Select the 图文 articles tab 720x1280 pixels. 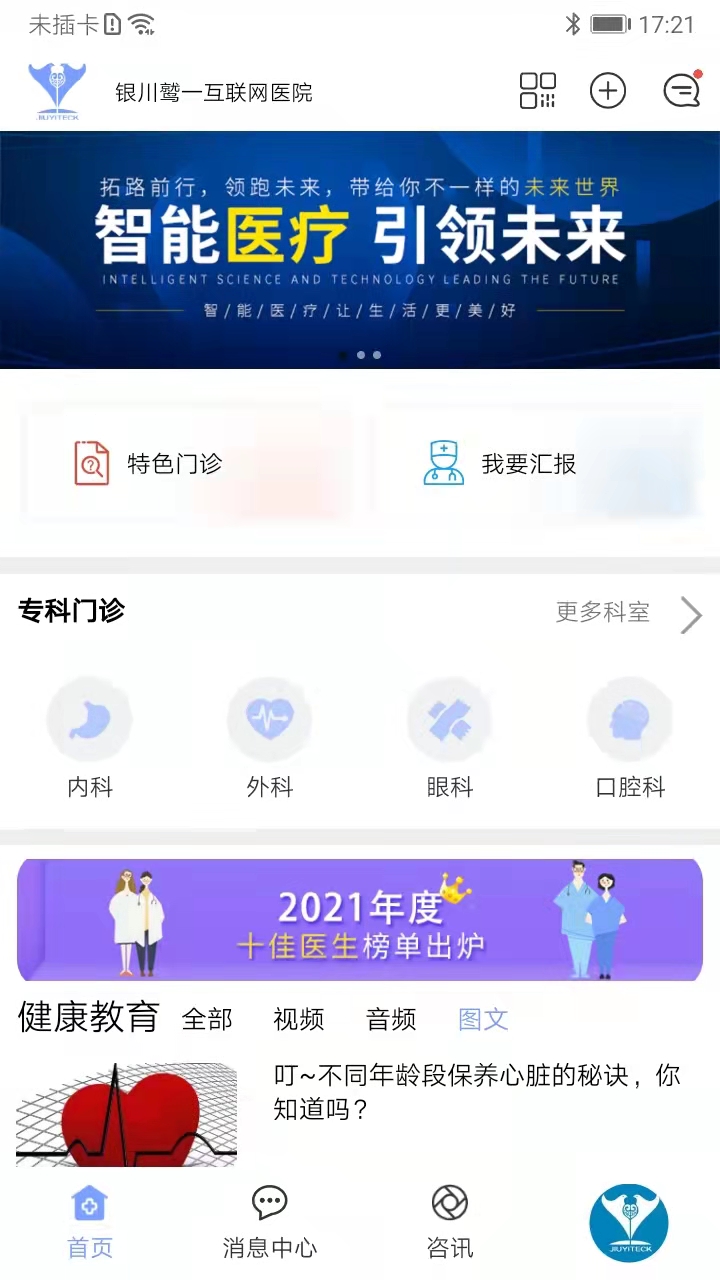[483, 1020]
